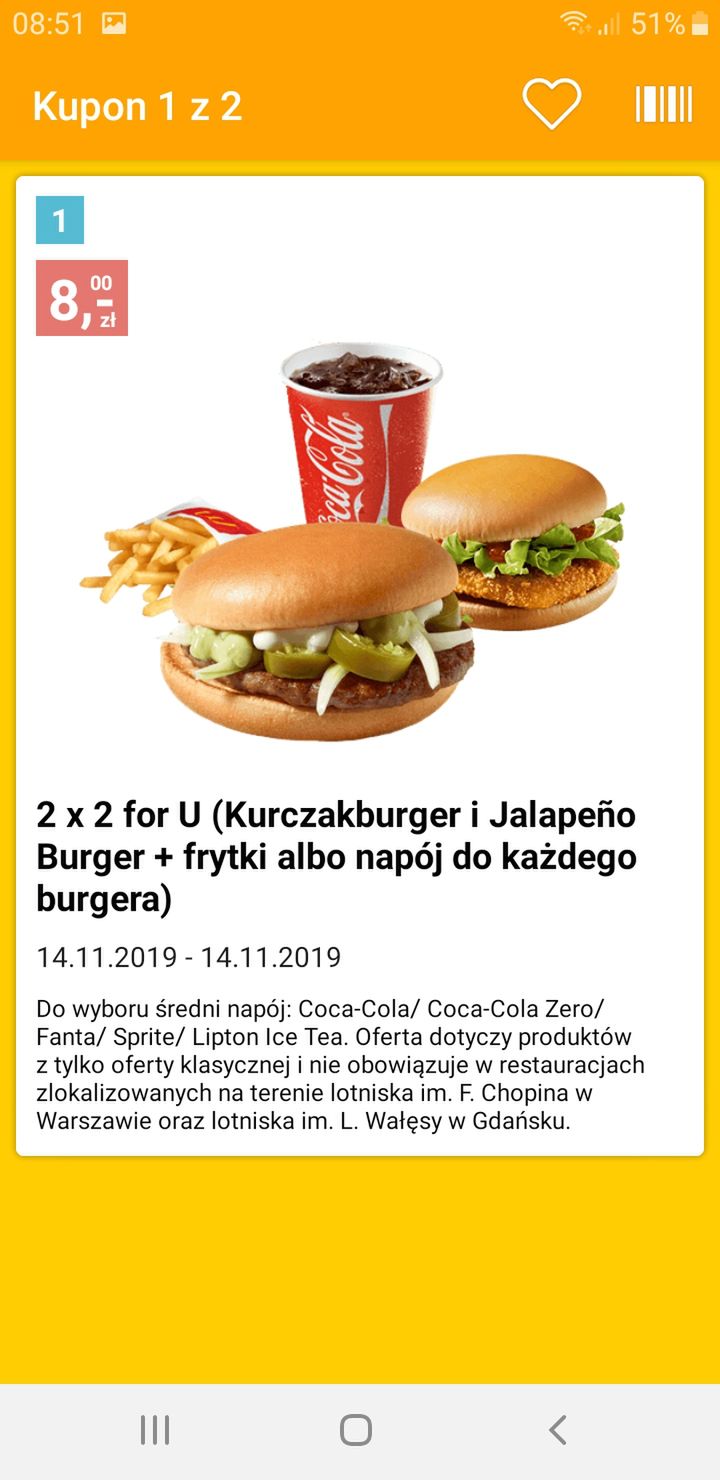Go to the home screen

356,1430
